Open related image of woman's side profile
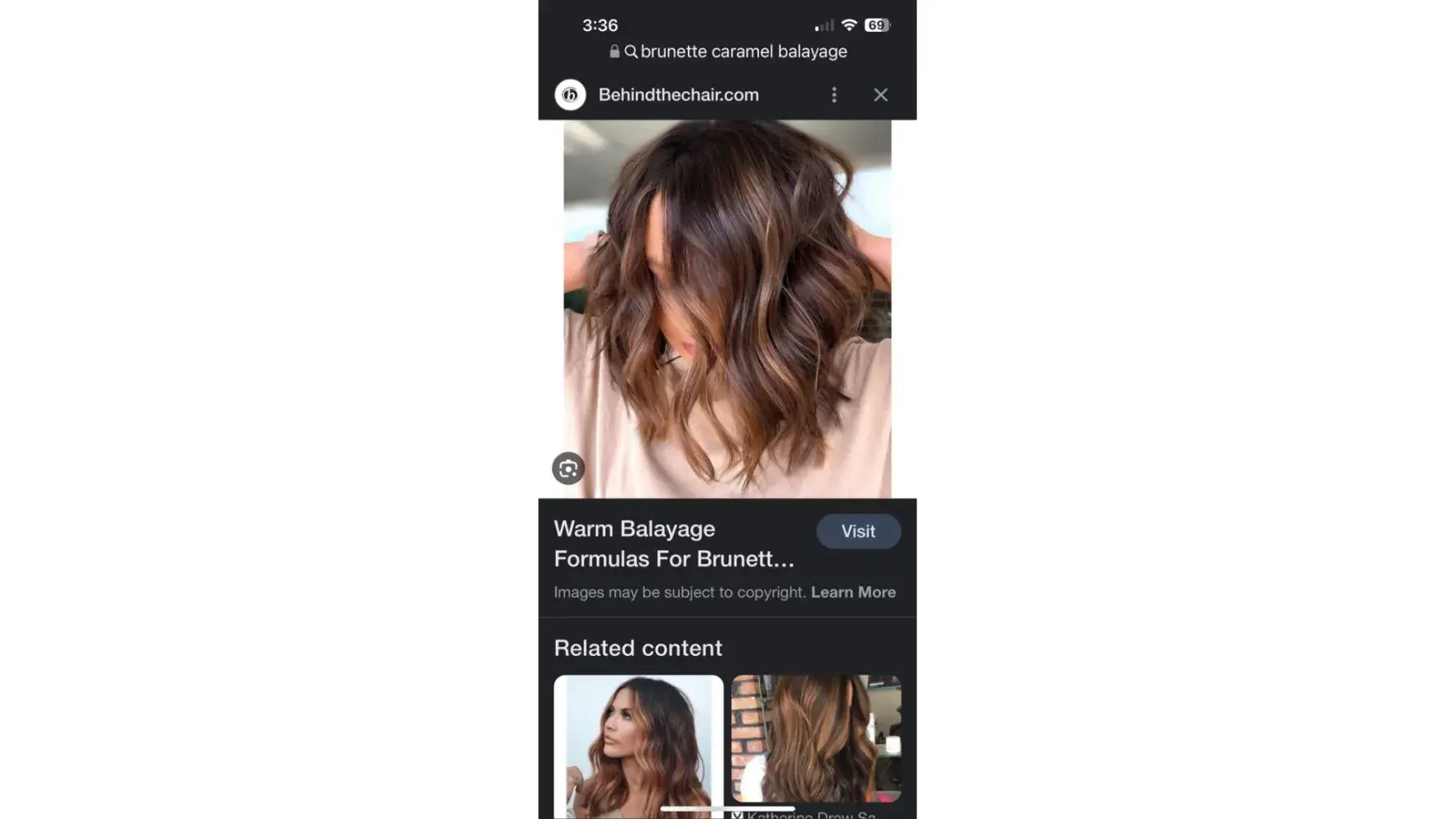The width and height of the screenshot is (1456, 819). pyautogui.click(x=638, y=744)
